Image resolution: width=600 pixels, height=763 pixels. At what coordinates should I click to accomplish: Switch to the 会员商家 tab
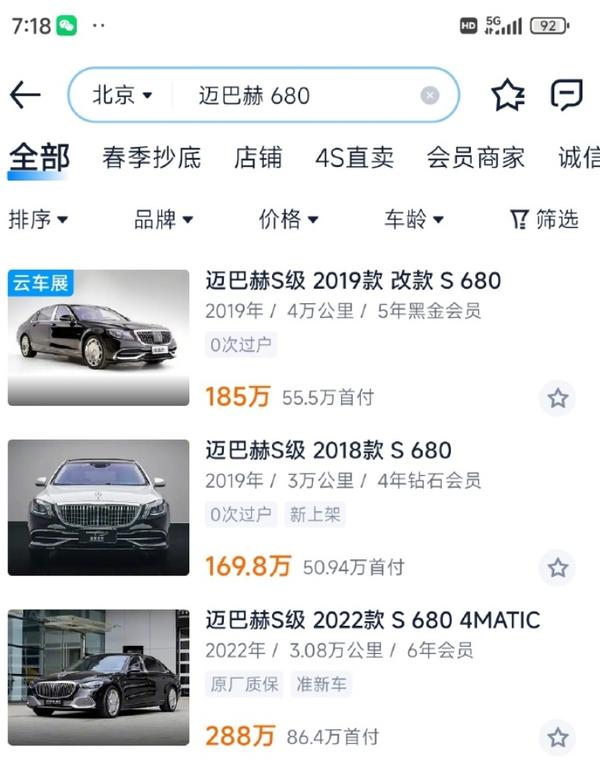coord(475,157)
